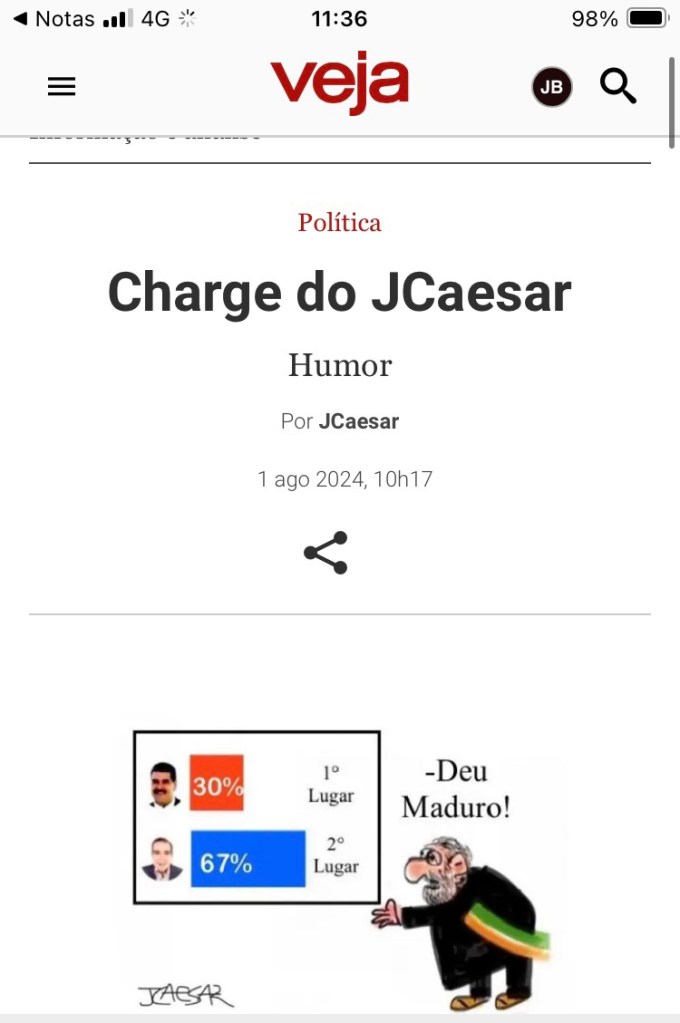
Task: Go to the Veja homepage logo
Action: (339, 83)
